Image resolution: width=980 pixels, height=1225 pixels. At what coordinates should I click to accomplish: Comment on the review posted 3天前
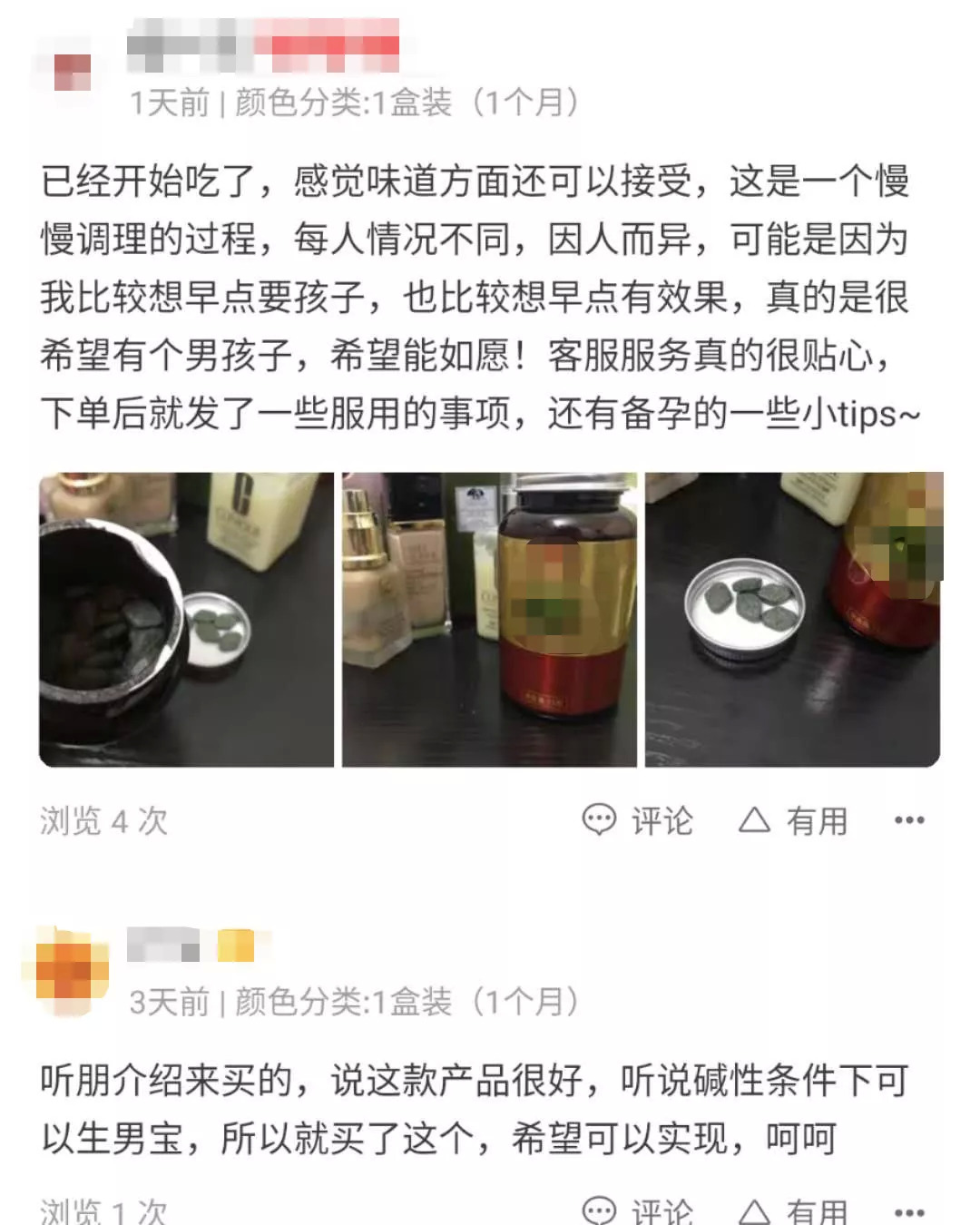pos(637,1210)
